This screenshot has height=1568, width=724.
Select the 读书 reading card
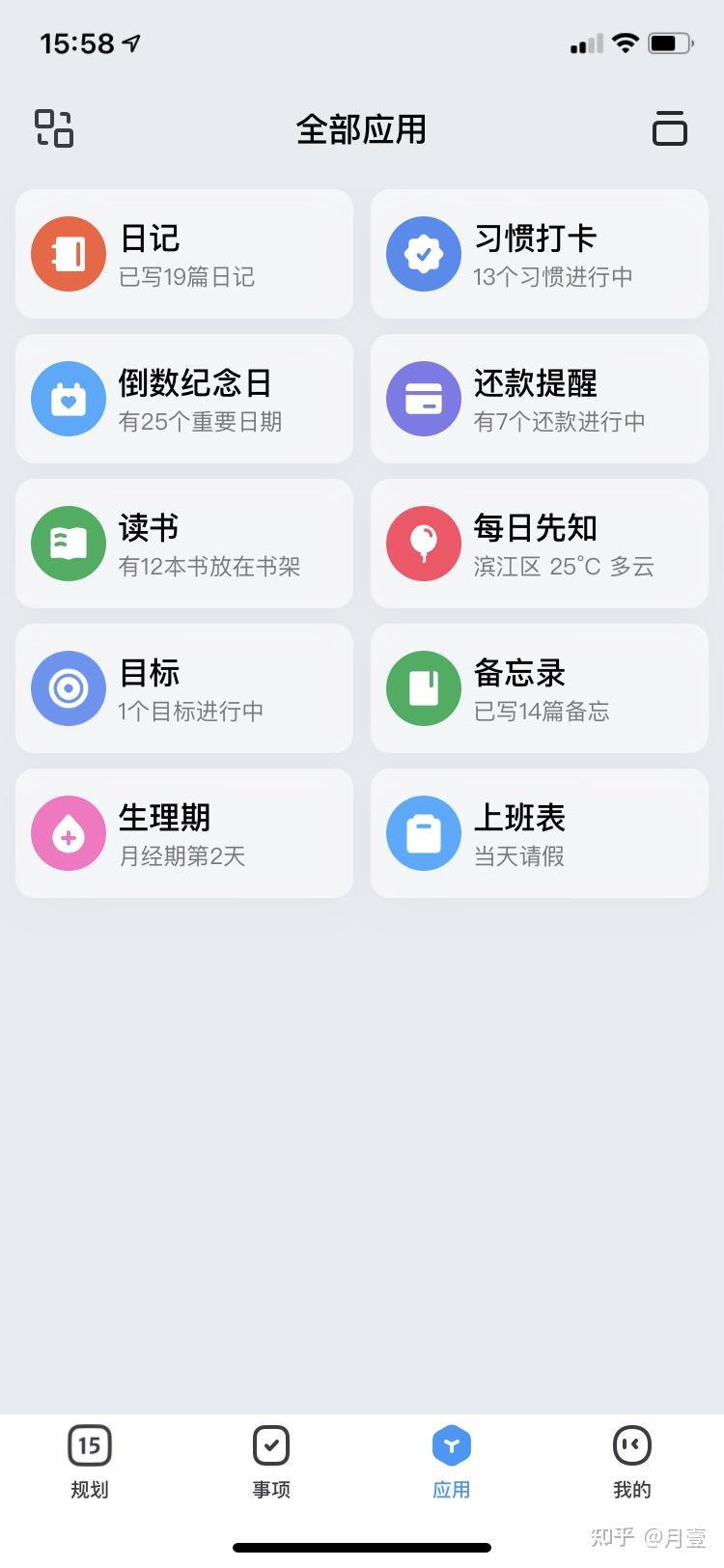point(184,544)
